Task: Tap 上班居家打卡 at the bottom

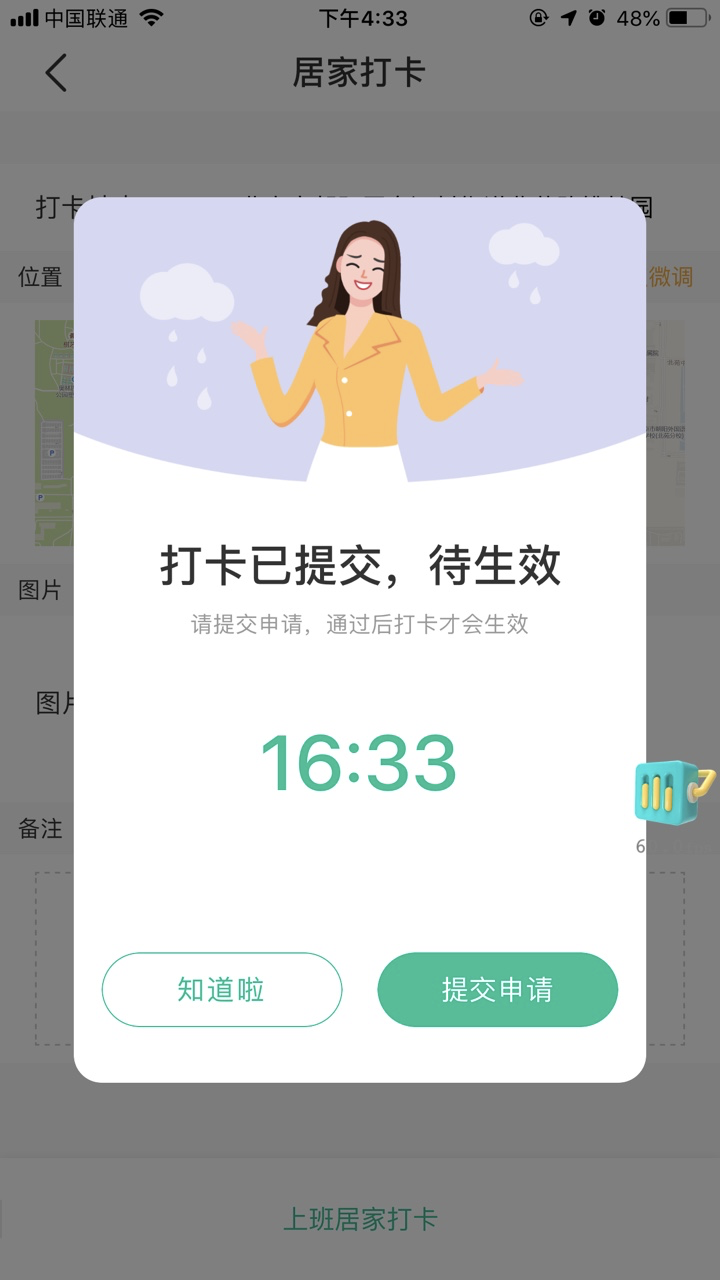Action: point(360,1219)
